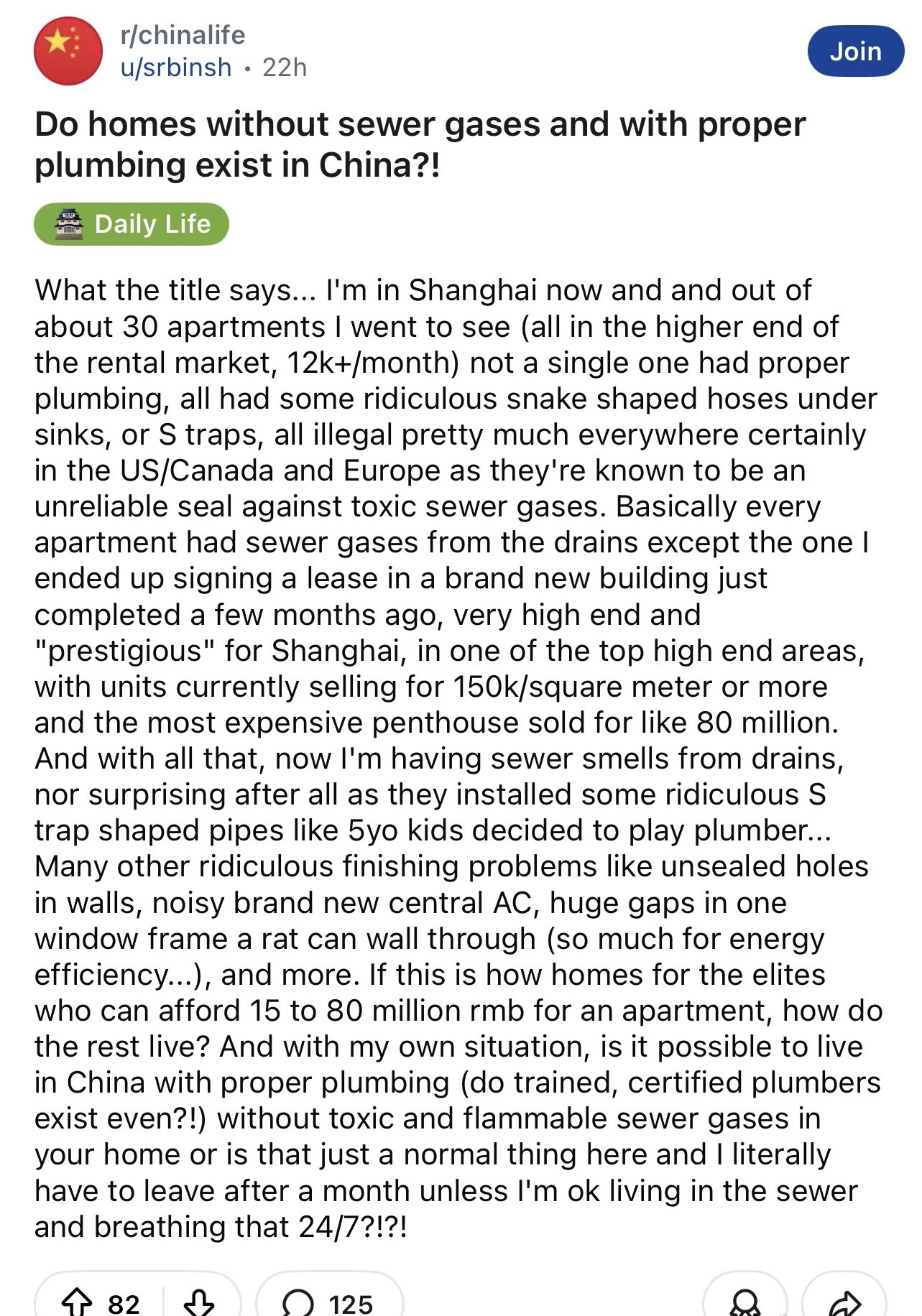The width and height of the screenshot is (922, 1316).
Task: Open the r/chinalife subreddit page
Action: click(183, 34)
